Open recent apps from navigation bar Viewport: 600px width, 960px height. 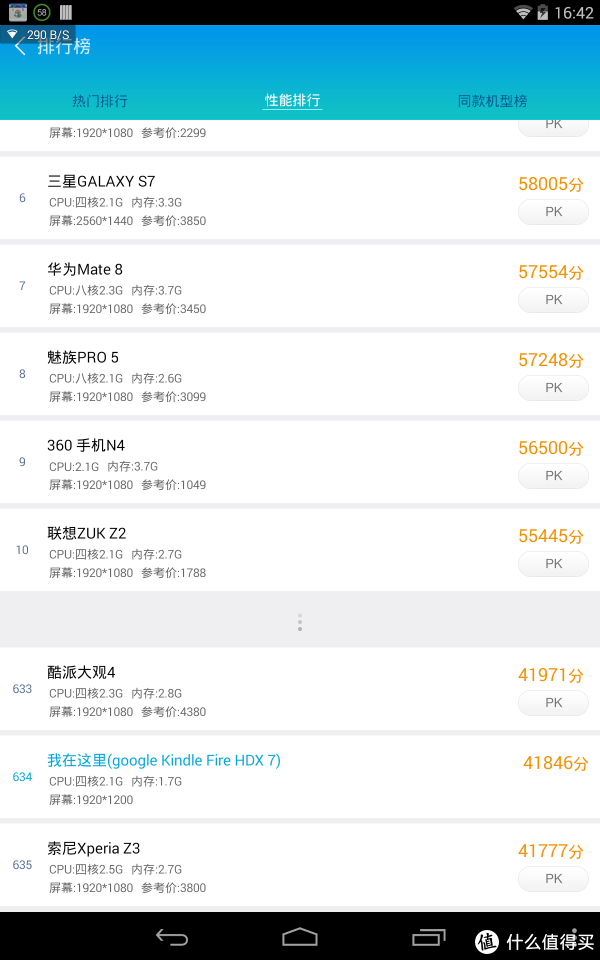(x=429, y=937)
